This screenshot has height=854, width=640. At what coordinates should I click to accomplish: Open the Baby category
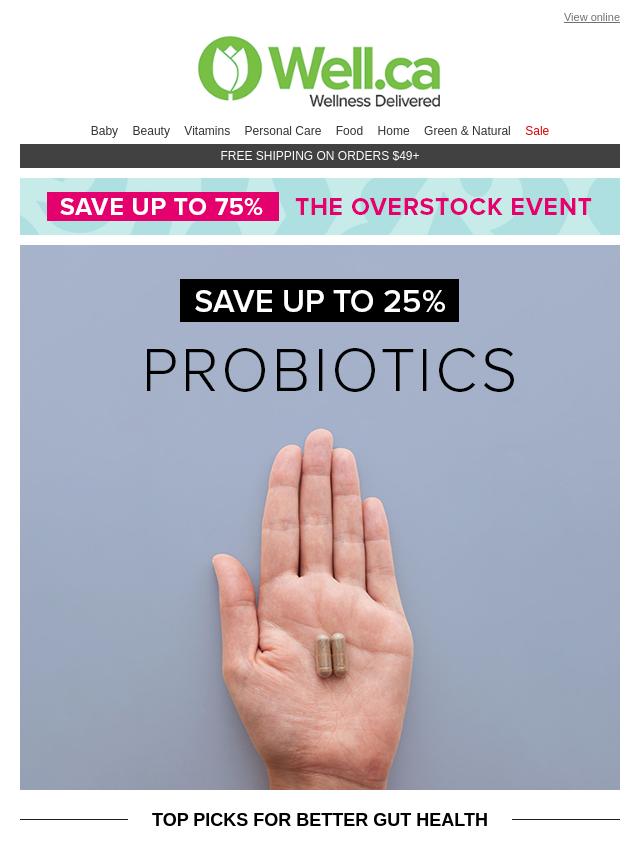click(x=104, y=131)
